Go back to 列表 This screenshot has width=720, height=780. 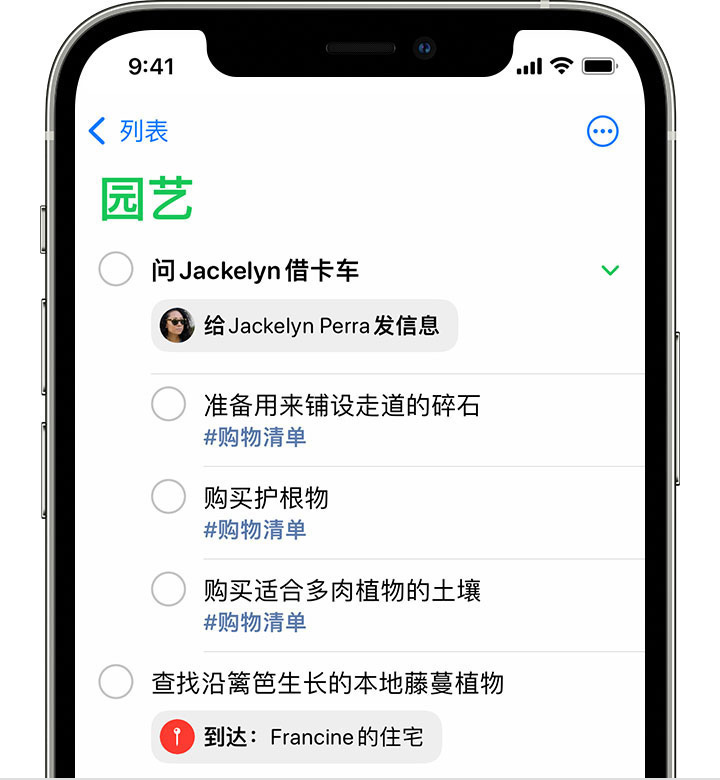[x=128, y=131]
